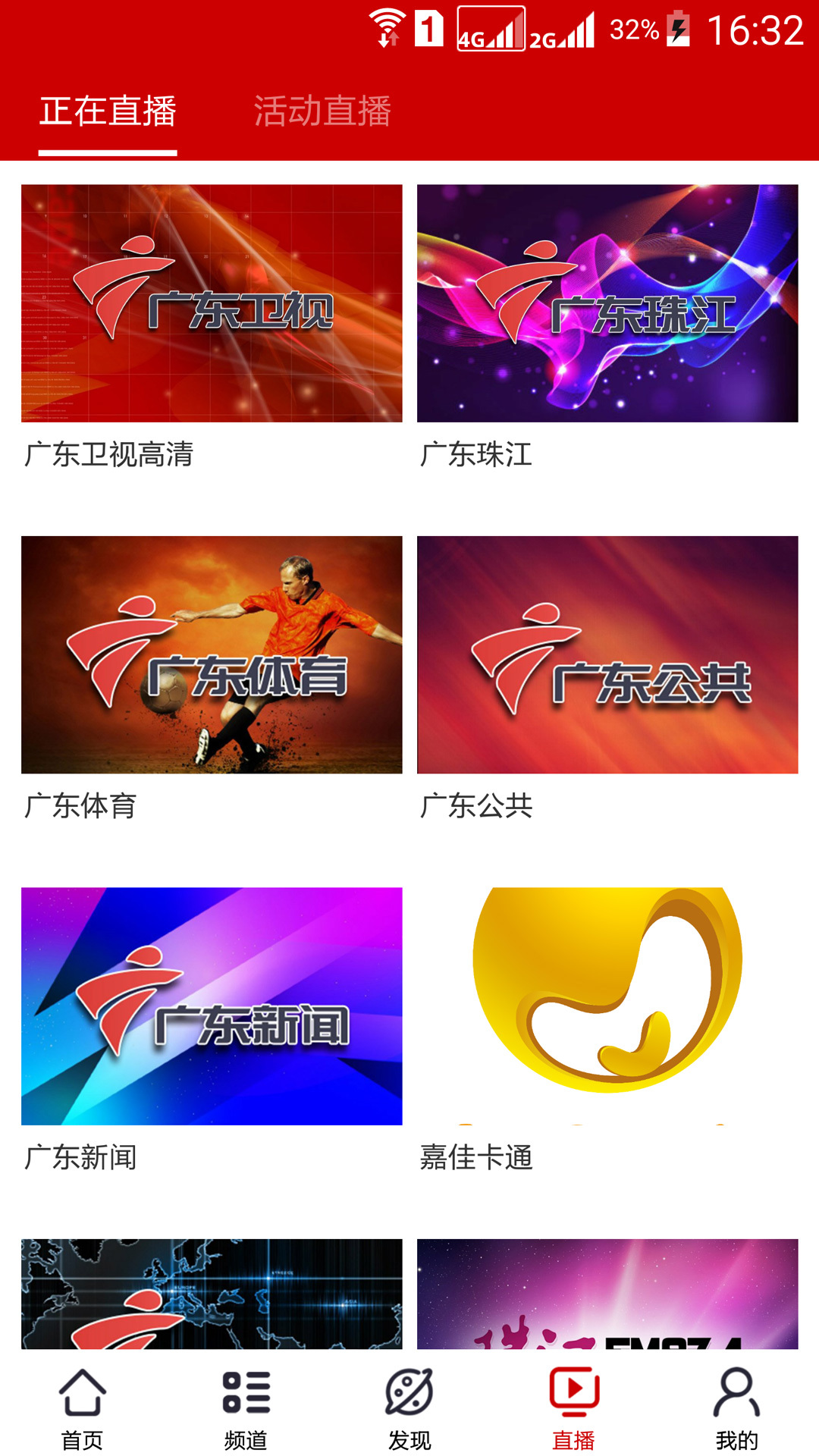
Task: Open the 广东卫视高清 live channel
Action: pos(212,303)
